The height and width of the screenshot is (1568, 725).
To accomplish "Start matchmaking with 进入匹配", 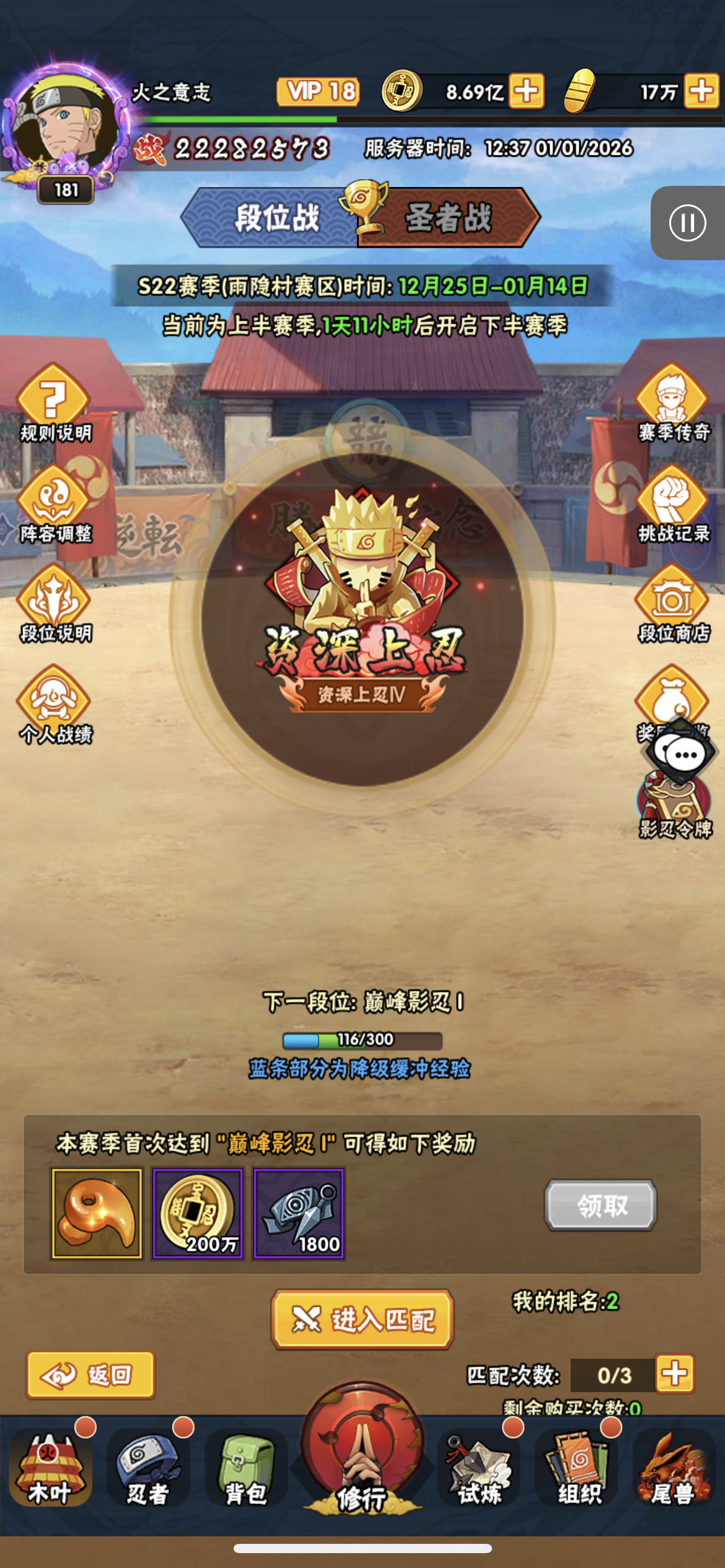I will [x=362, y=1319].
